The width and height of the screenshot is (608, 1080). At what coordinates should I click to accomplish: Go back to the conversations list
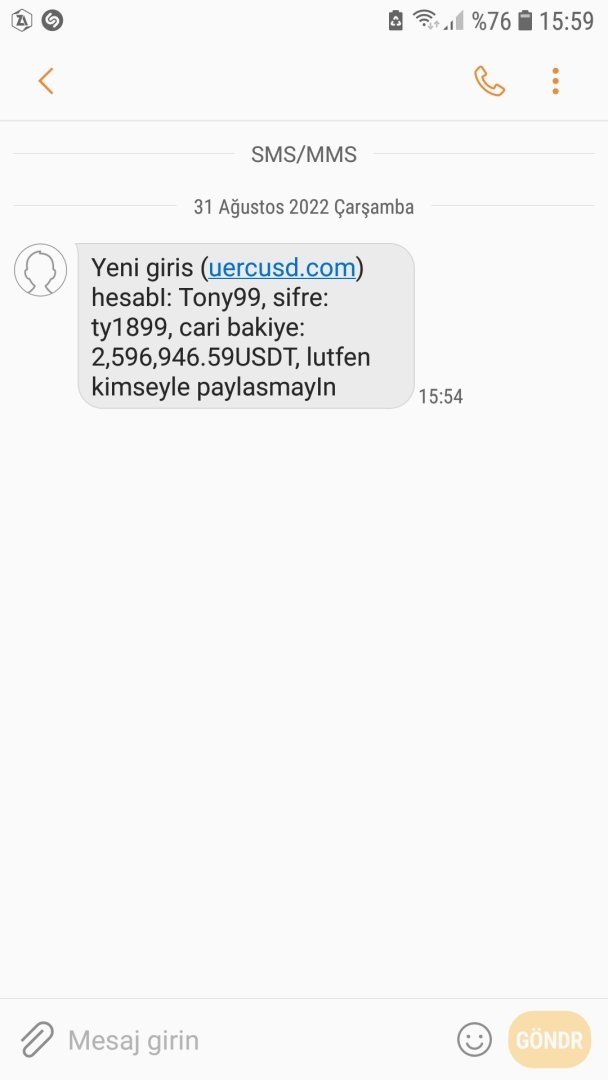(45, 81)
